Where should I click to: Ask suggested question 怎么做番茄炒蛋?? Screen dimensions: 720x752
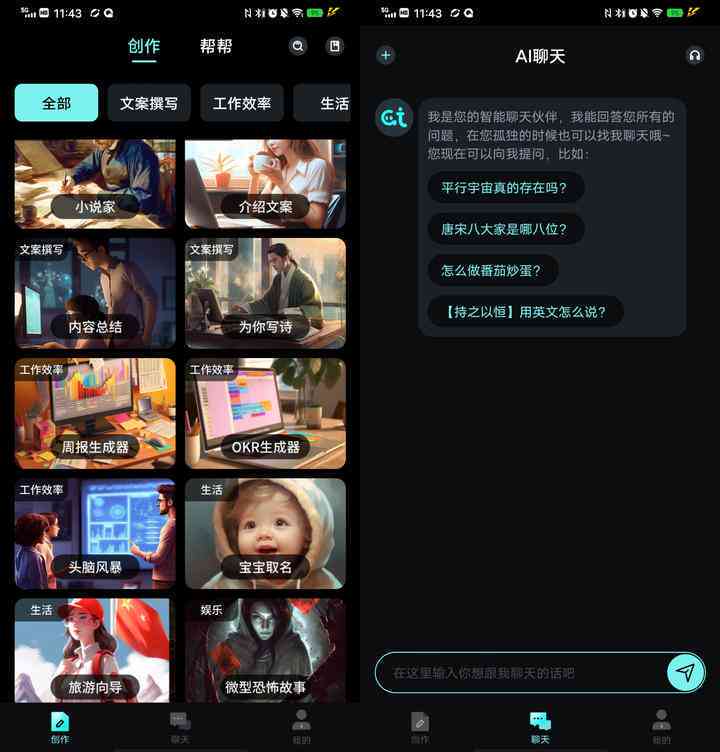coord(492,270)
